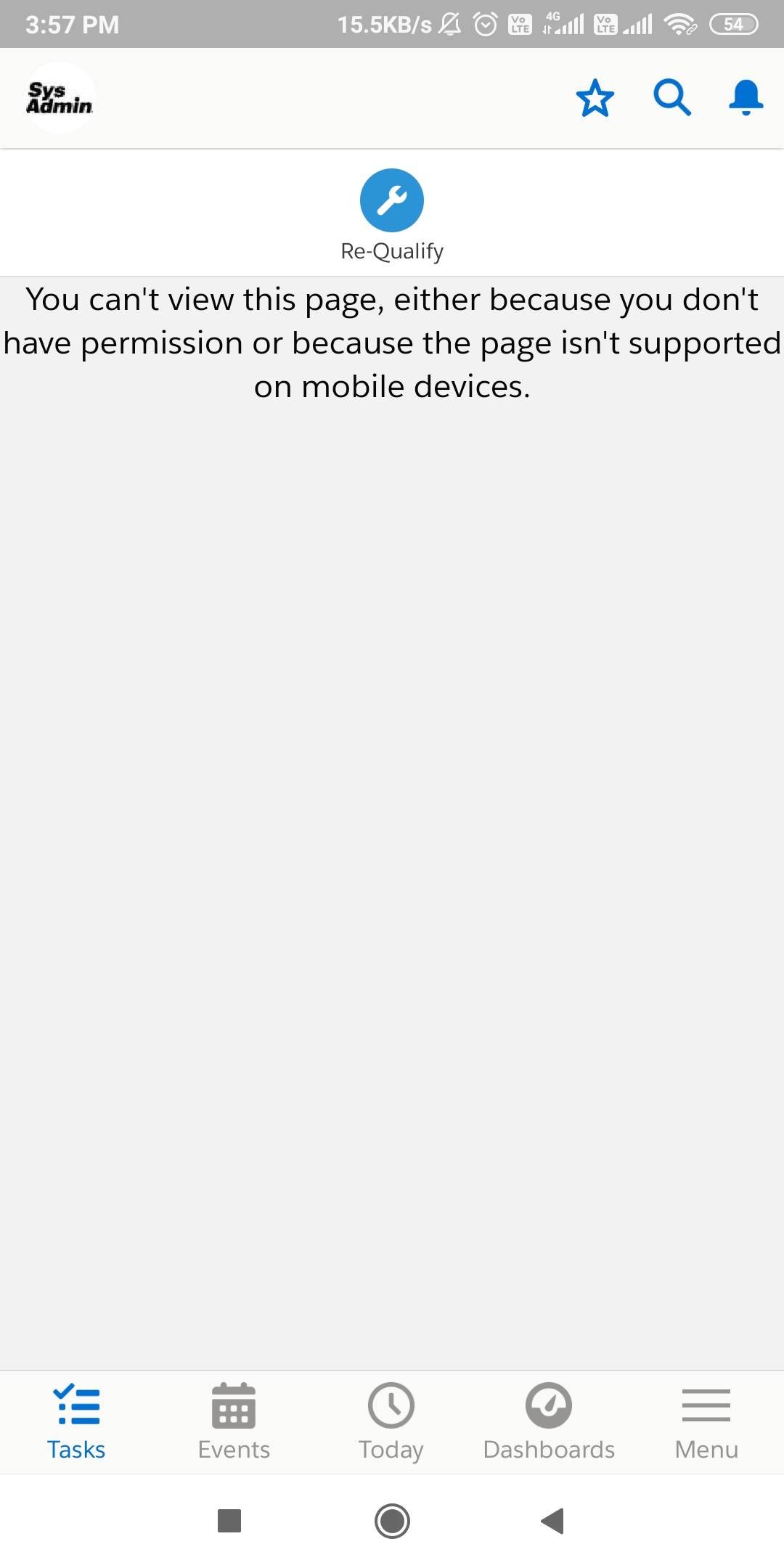Open the notifications bell
This screenshot has height=1568, width=784.
click(746, 98)
